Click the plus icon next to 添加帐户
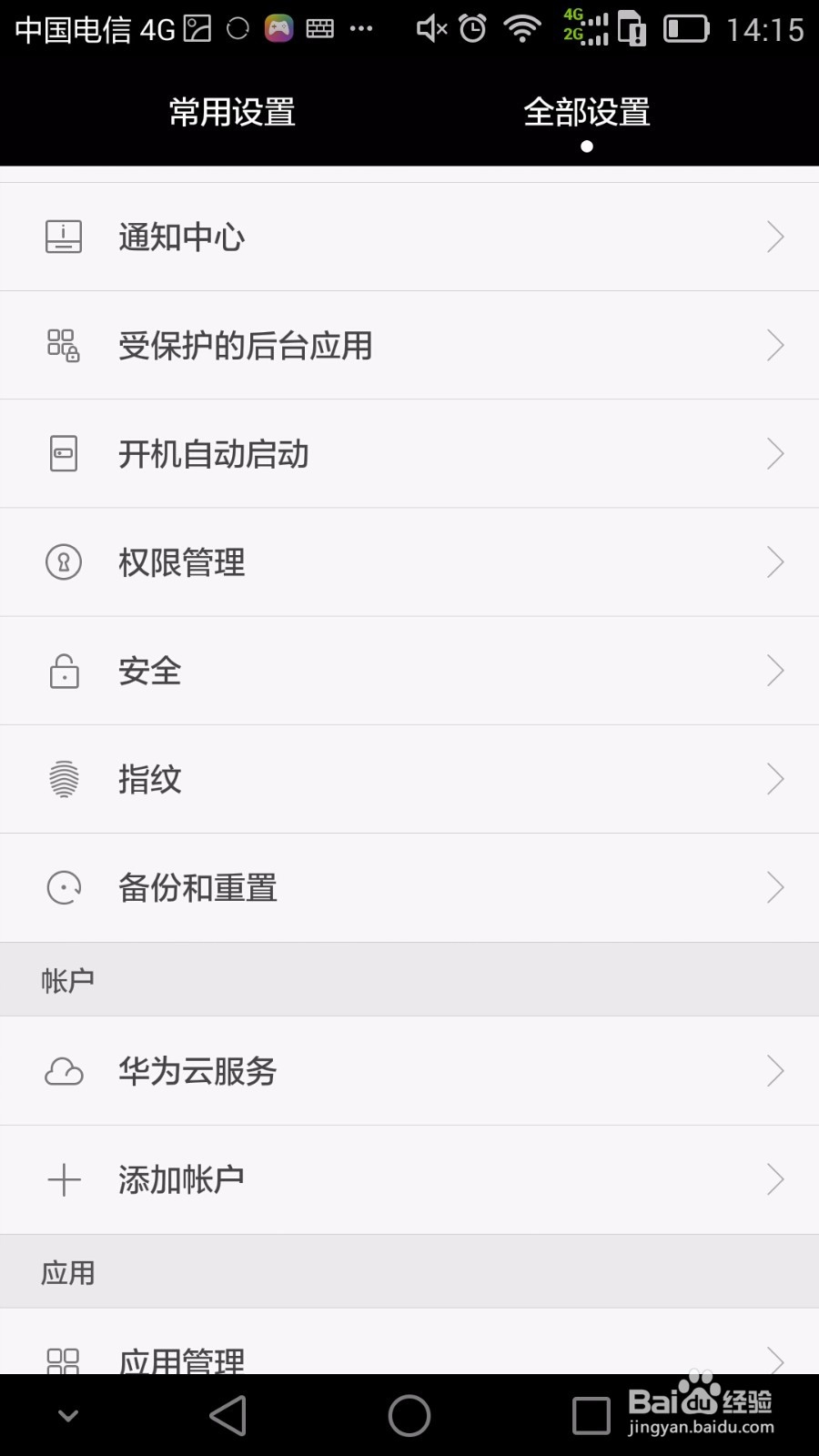The image size is (819, 1456). (x=64, y=1178)
